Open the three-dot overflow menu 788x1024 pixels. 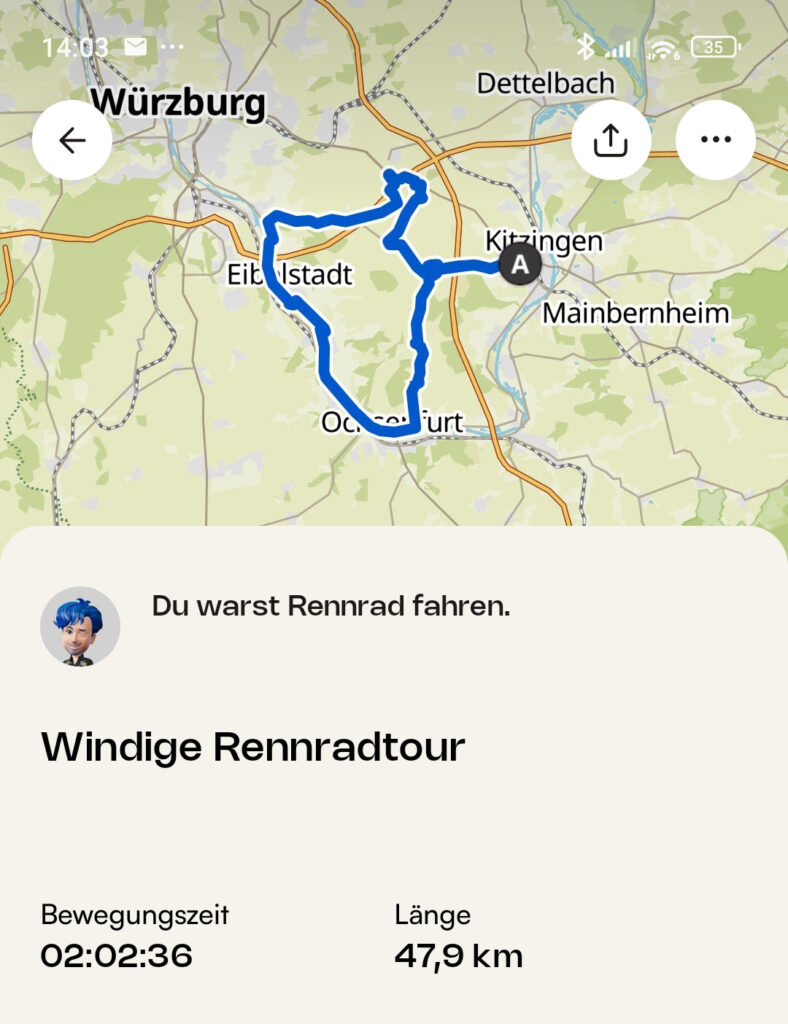coord(715,141)
